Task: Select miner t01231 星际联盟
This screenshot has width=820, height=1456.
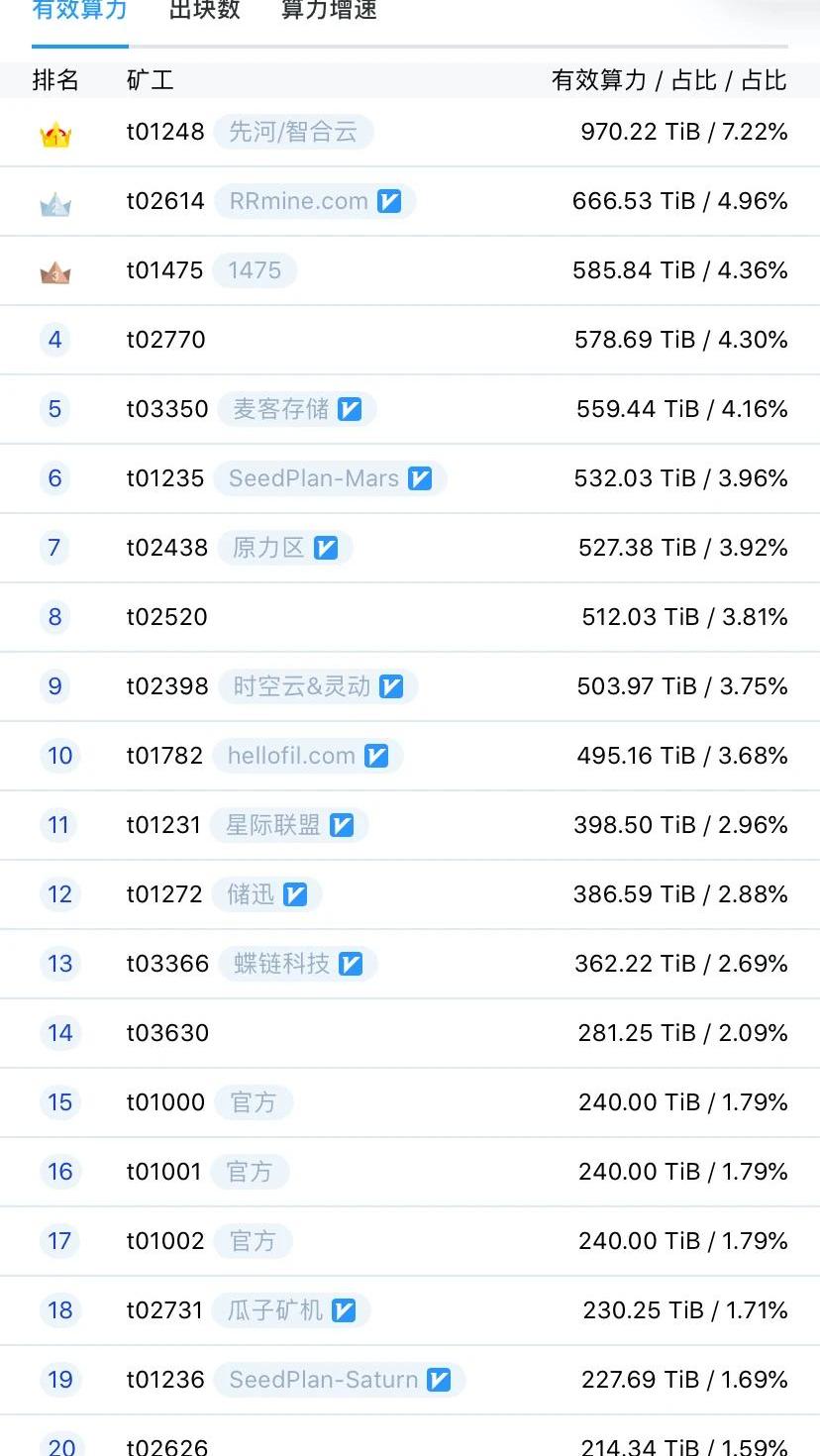Action: click(163, 825)
